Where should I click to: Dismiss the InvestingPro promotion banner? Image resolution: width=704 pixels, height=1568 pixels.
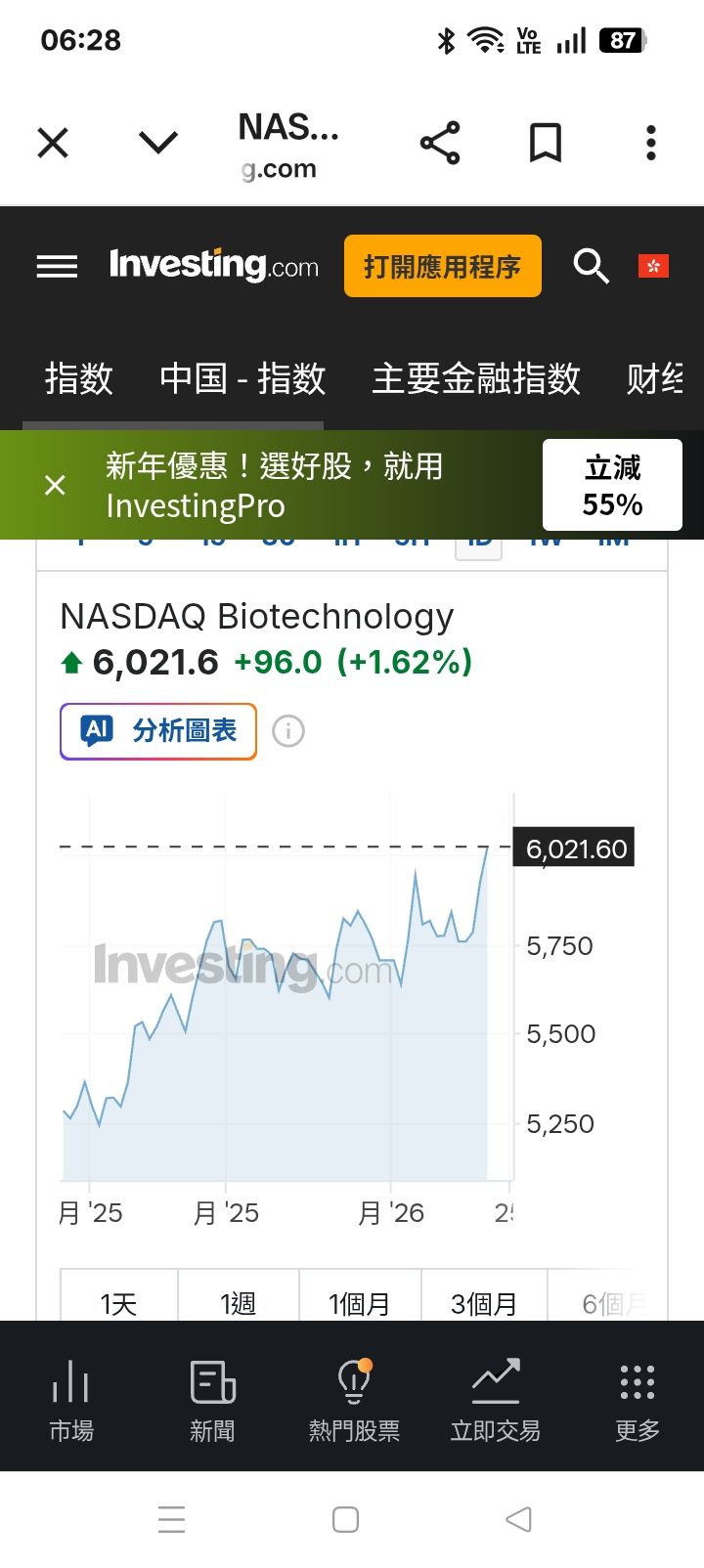(x=56, y=485)
